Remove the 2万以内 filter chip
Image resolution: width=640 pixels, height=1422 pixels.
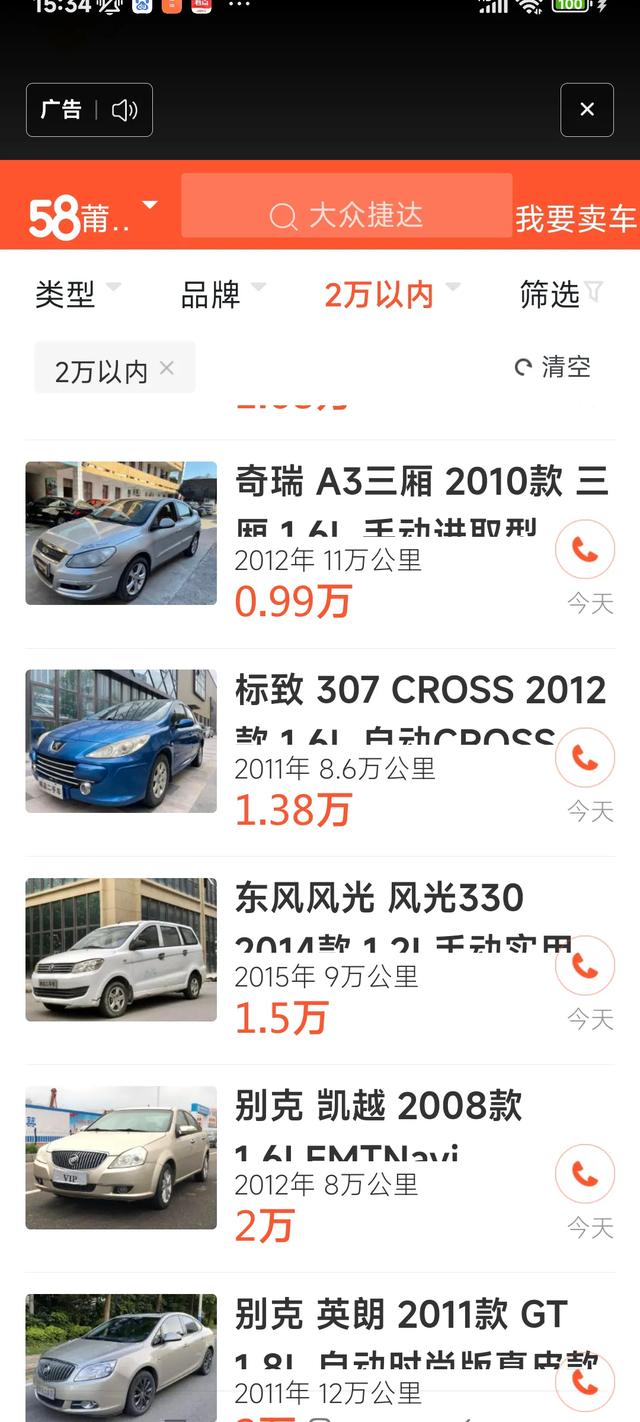tap(167, 368)
